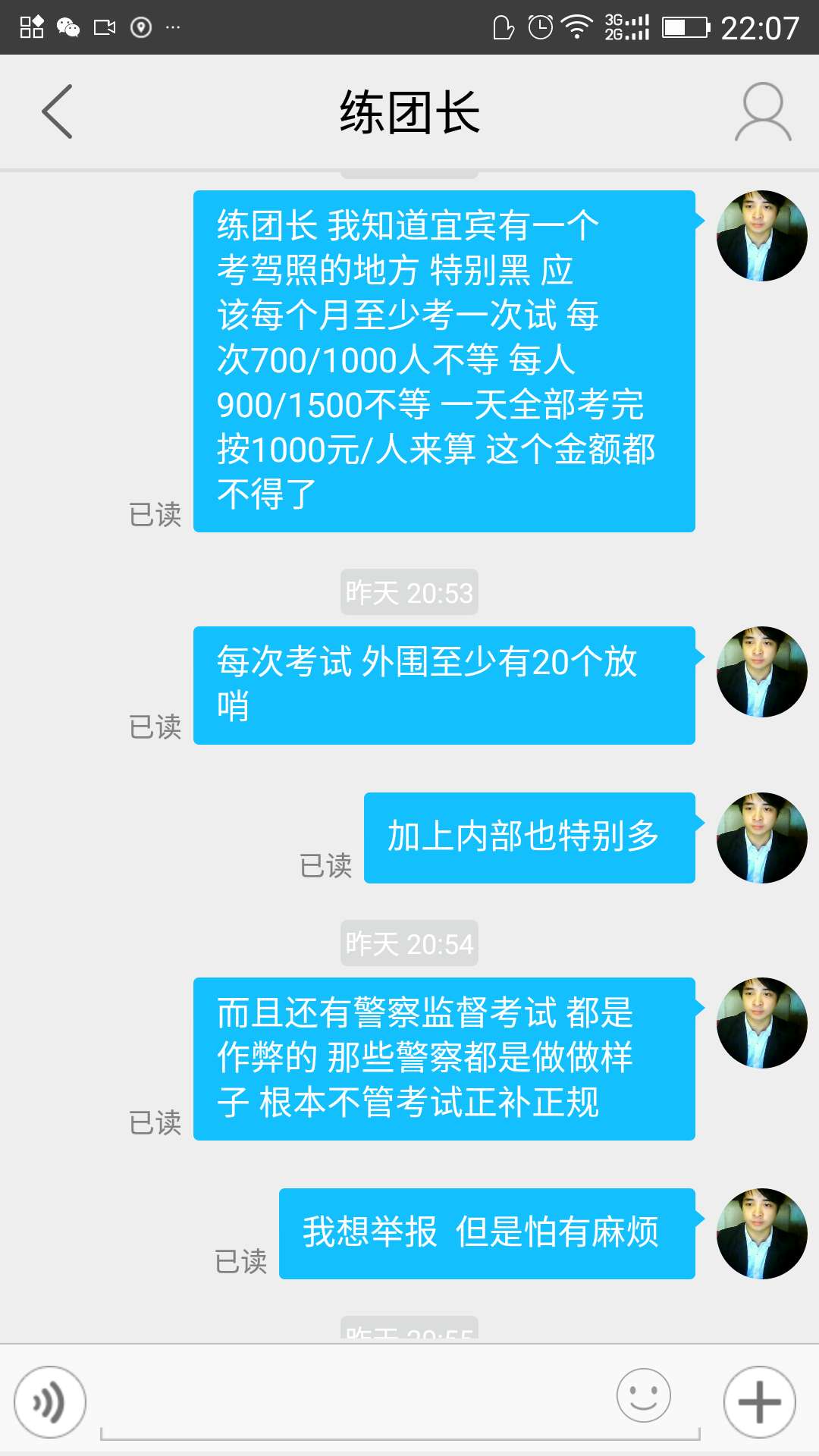Open the plus attachment menu

click(x=759, y=1402)
